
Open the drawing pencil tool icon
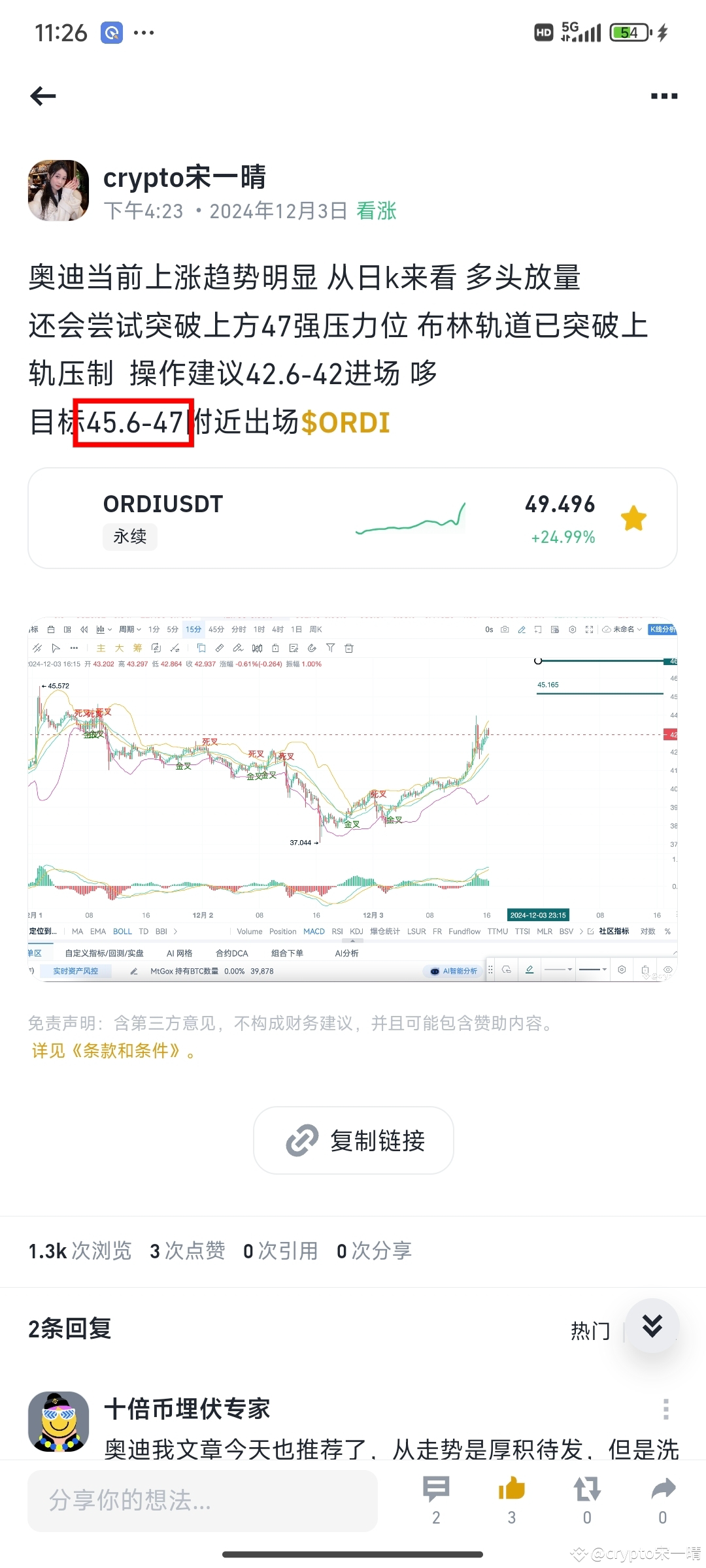click(522, 629)
